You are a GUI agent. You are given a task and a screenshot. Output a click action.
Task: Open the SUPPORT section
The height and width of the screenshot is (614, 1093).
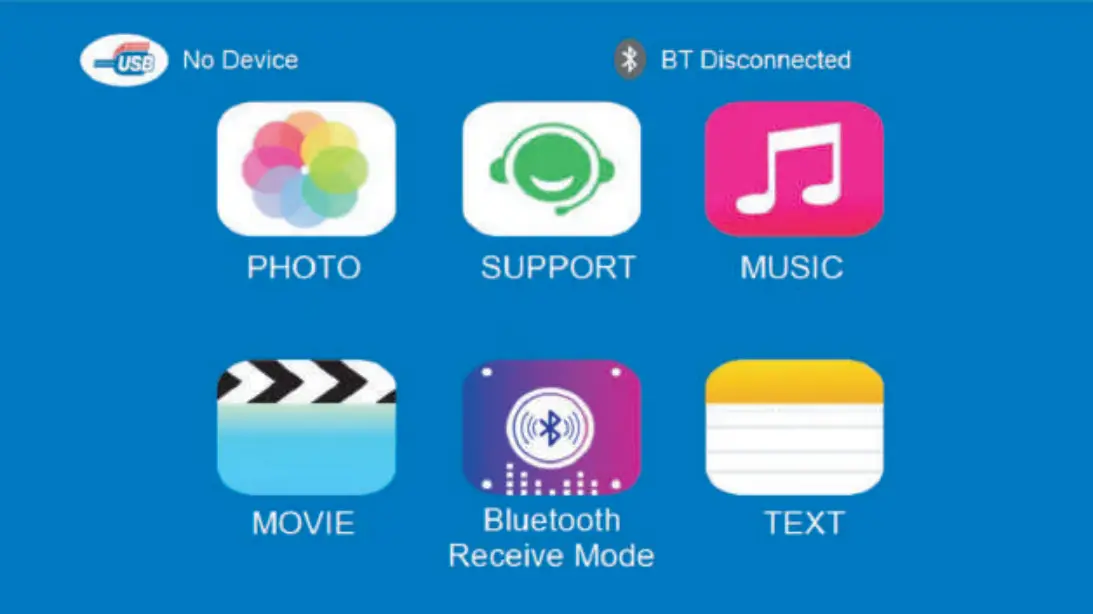click(x=551, y=169)
